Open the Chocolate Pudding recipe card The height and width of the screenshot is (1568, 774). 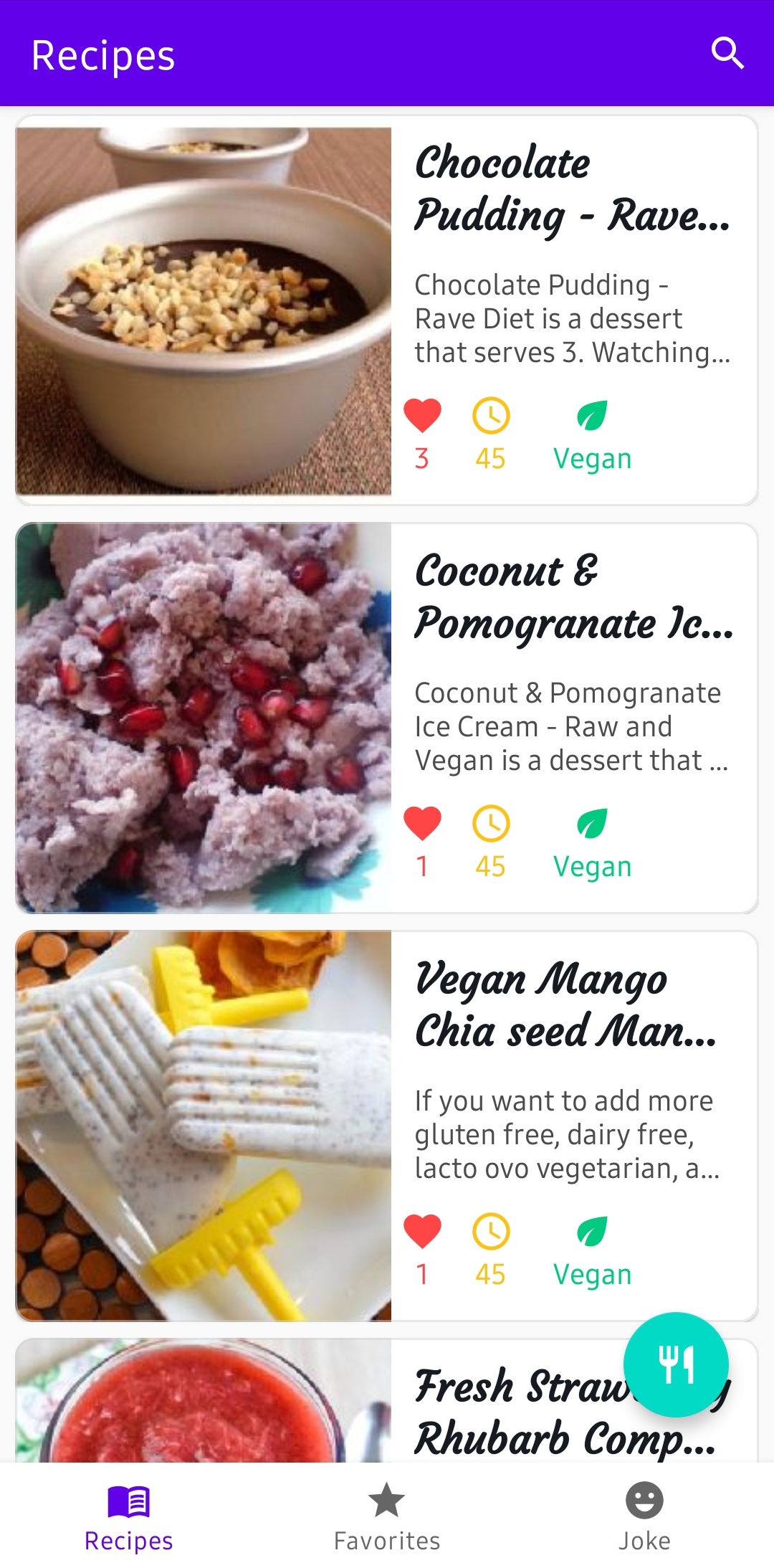pos(386,310)
